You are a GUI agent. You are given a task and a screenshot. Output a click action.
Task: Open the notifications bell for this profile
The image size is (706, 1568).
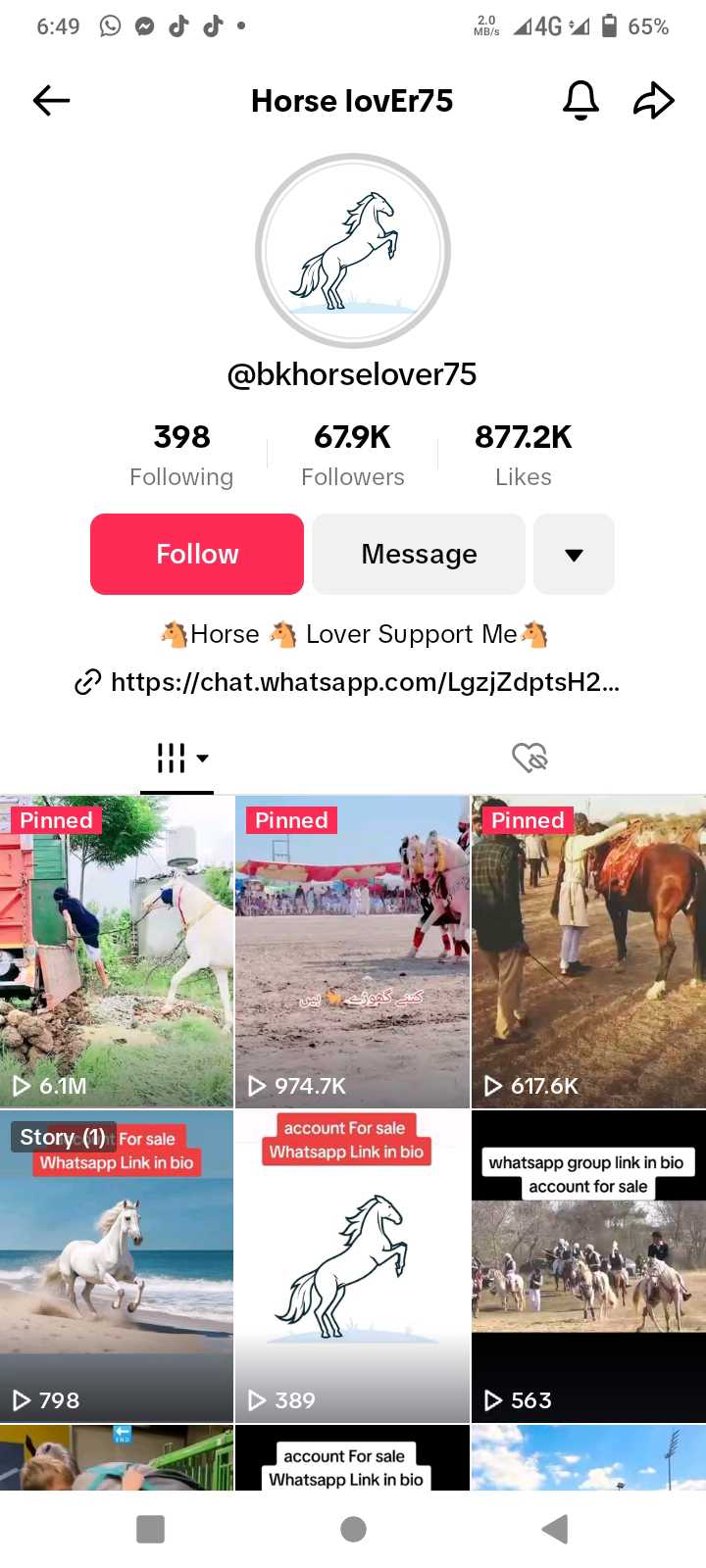[x=580, y=100]
